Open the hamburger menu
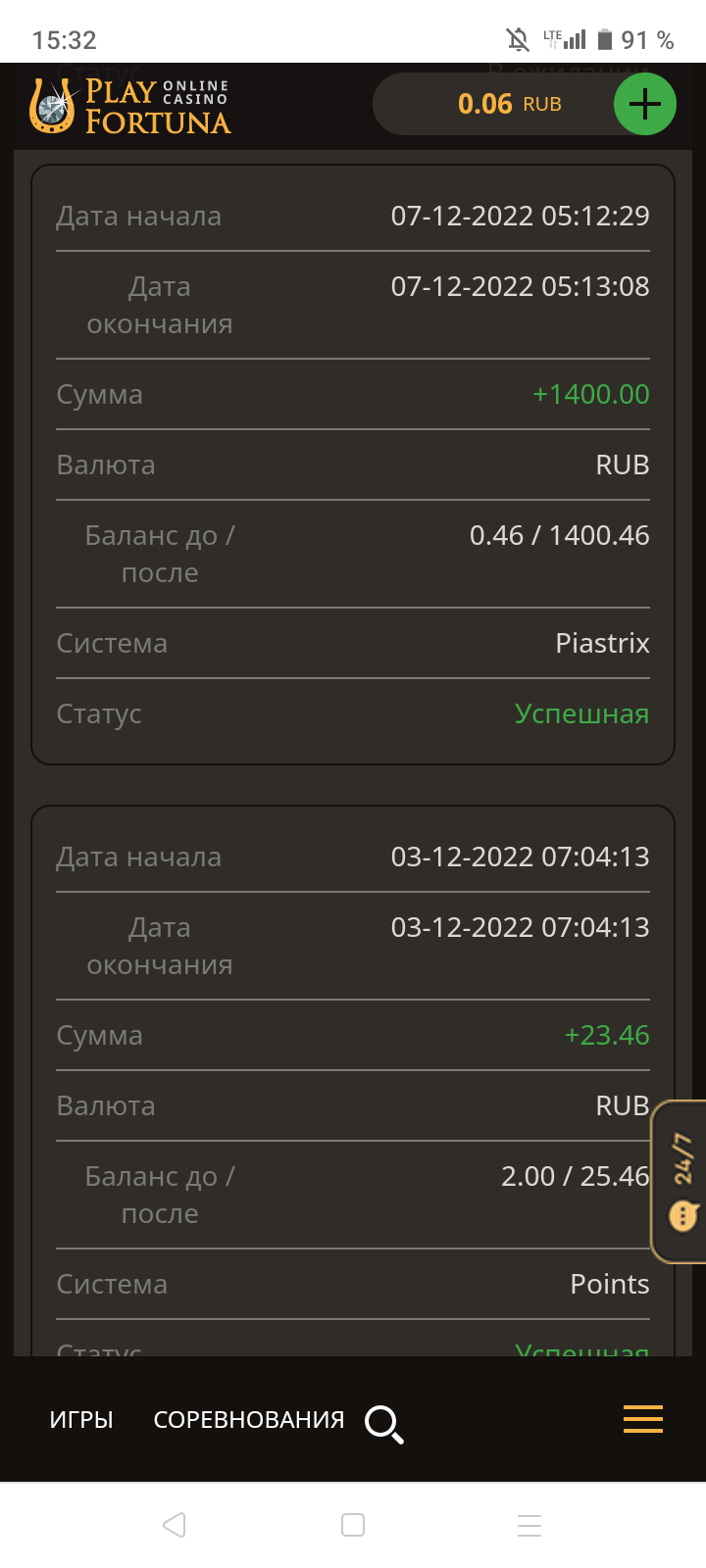 tap(643, 1419)
